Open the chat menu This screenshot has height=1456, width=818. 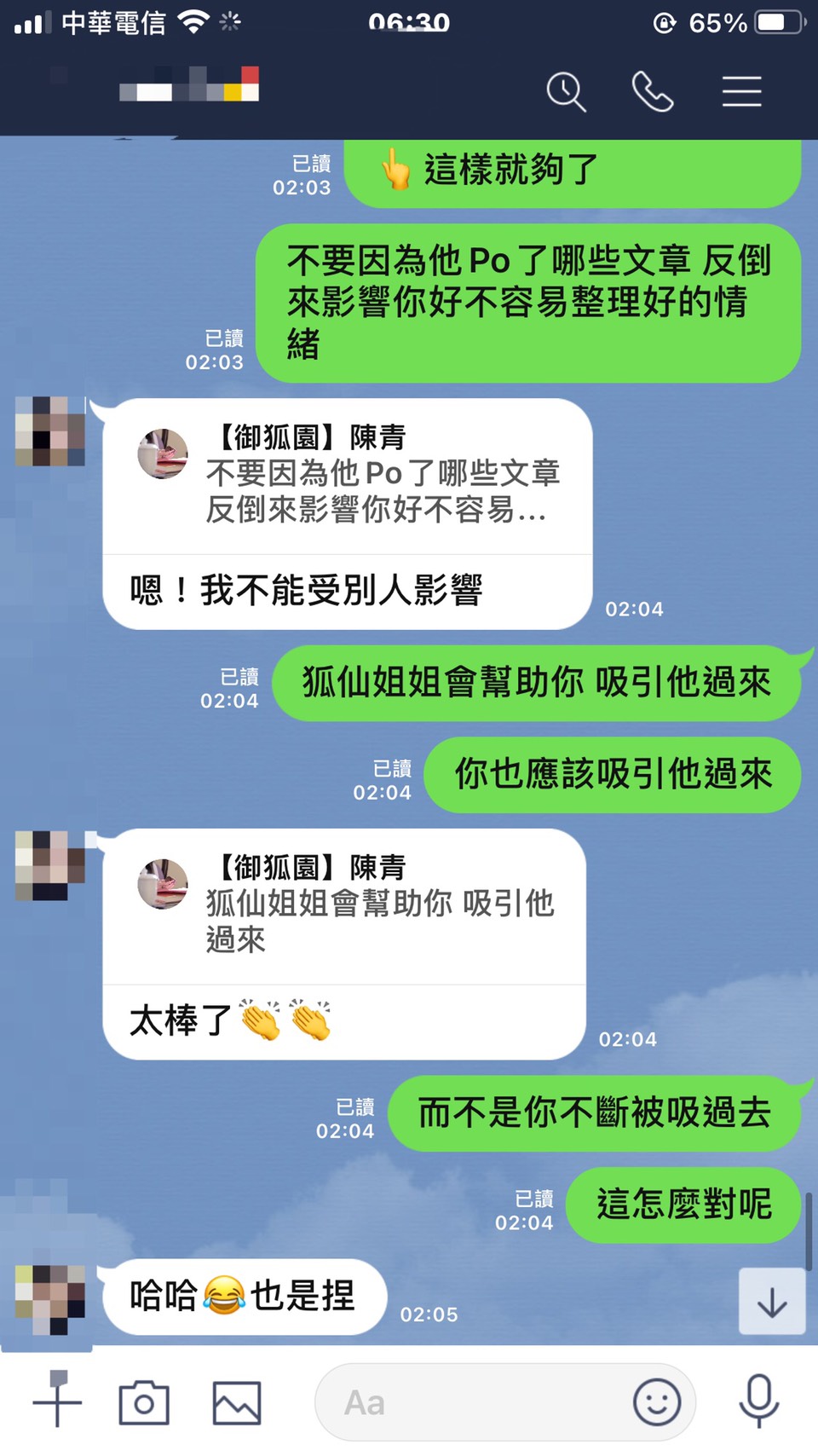pyautogui.click(x=741, y=92)
